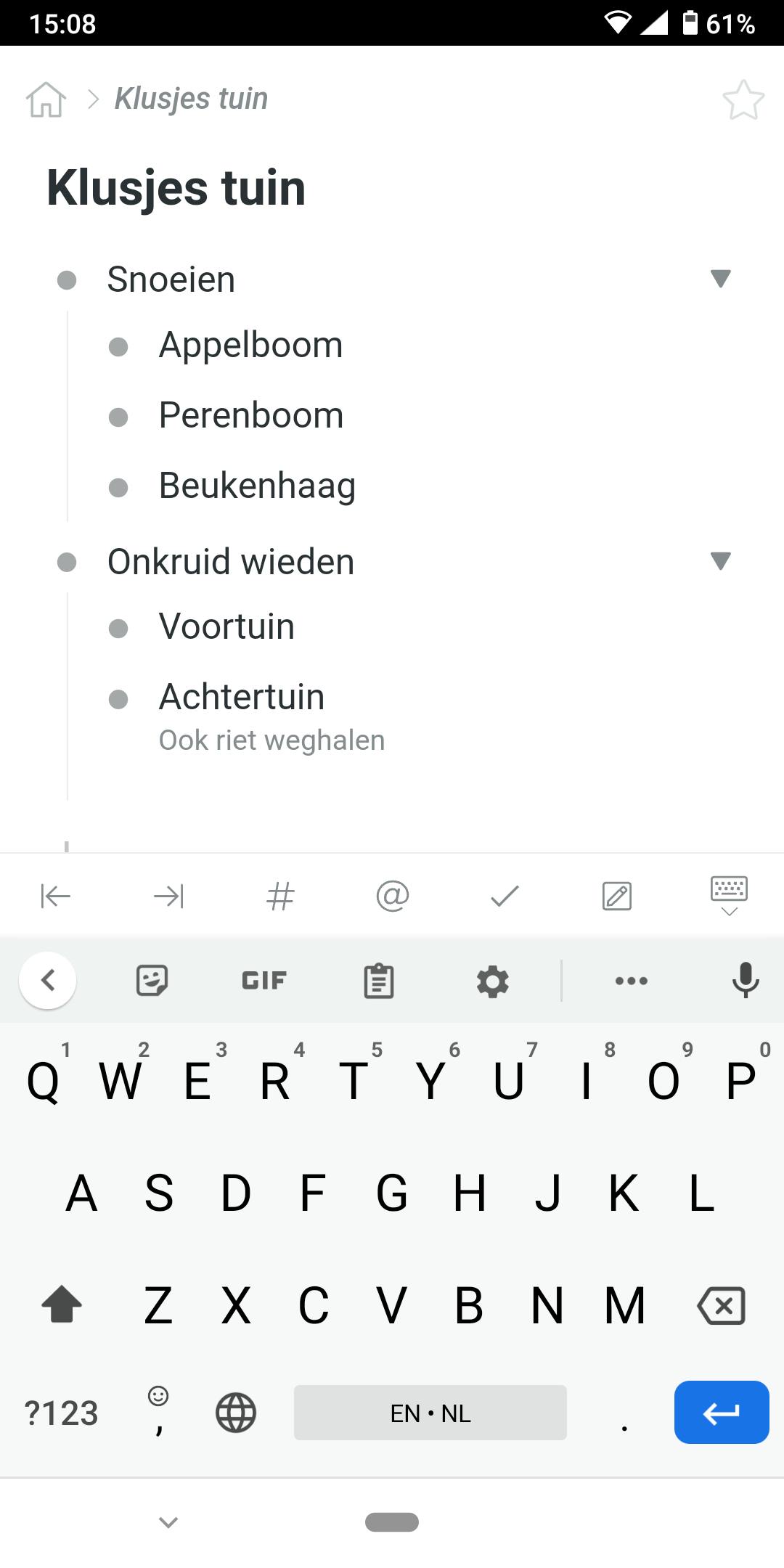
Task: Toggle complete on the Voortuin item
Action: tap(118, 626)
